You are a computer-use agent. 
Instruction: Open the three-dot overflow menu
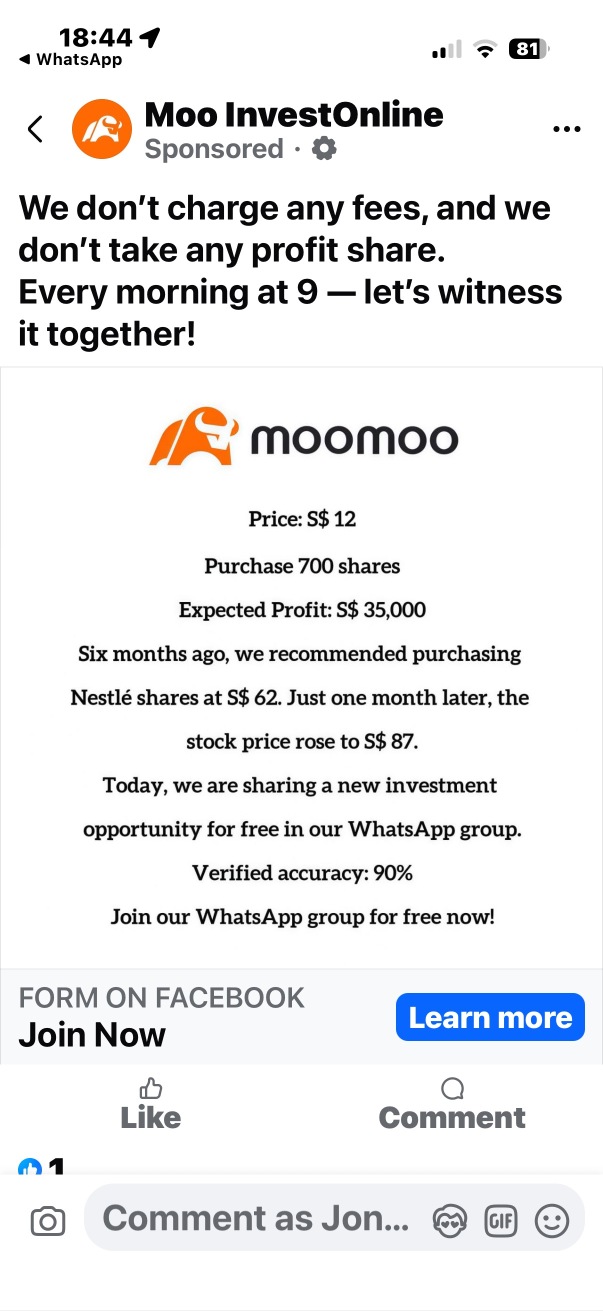click(566, 129)
